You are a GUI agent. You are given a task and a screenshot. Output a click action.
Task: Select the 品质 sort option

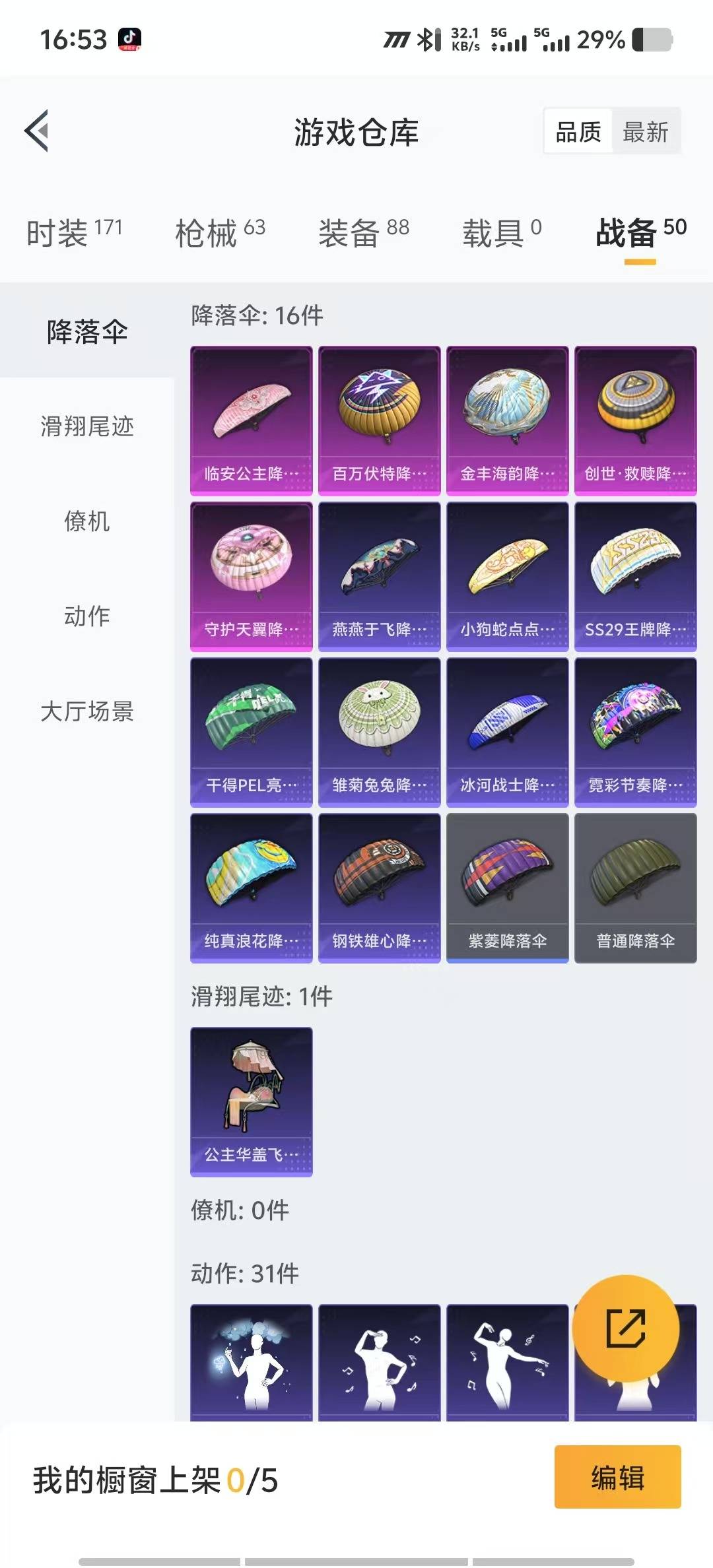click(578, 132)
